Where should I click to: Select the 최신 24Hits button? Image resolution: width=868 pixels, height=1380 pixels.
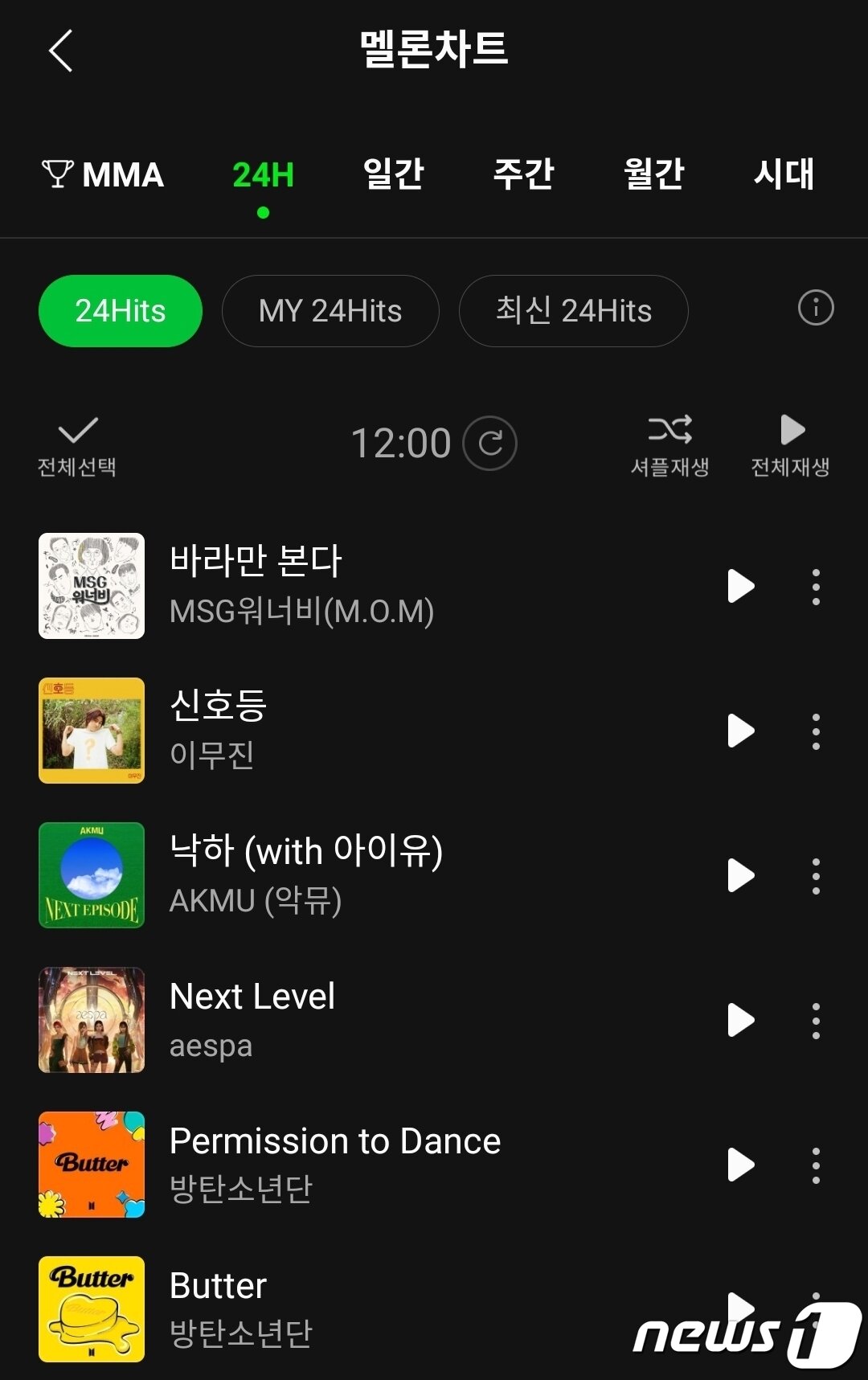click(573, 311)
